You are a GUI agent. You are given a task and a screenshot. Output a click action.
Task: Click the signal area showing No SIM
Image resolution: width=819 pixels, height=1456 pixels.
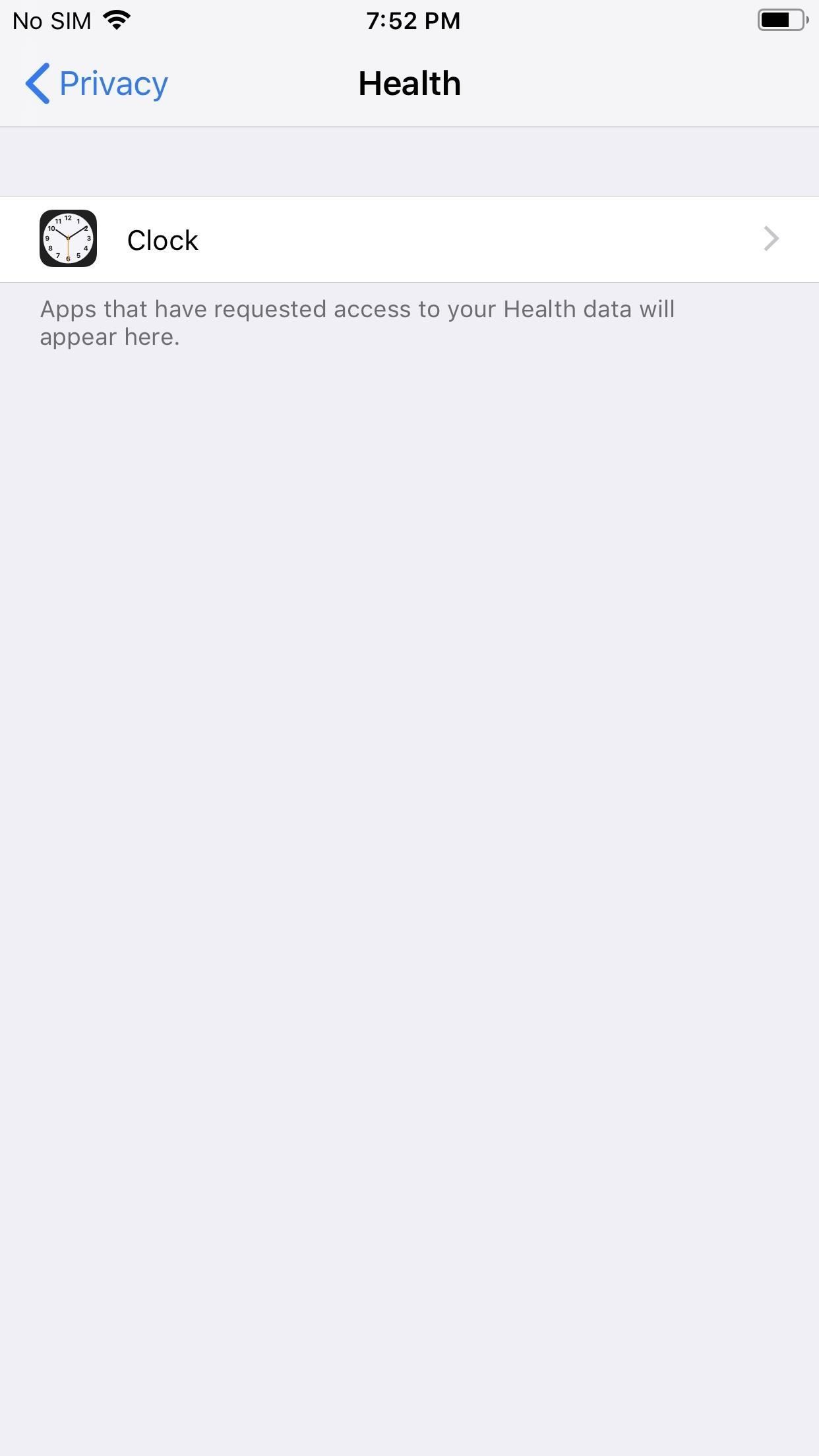[x=53, y=20]
